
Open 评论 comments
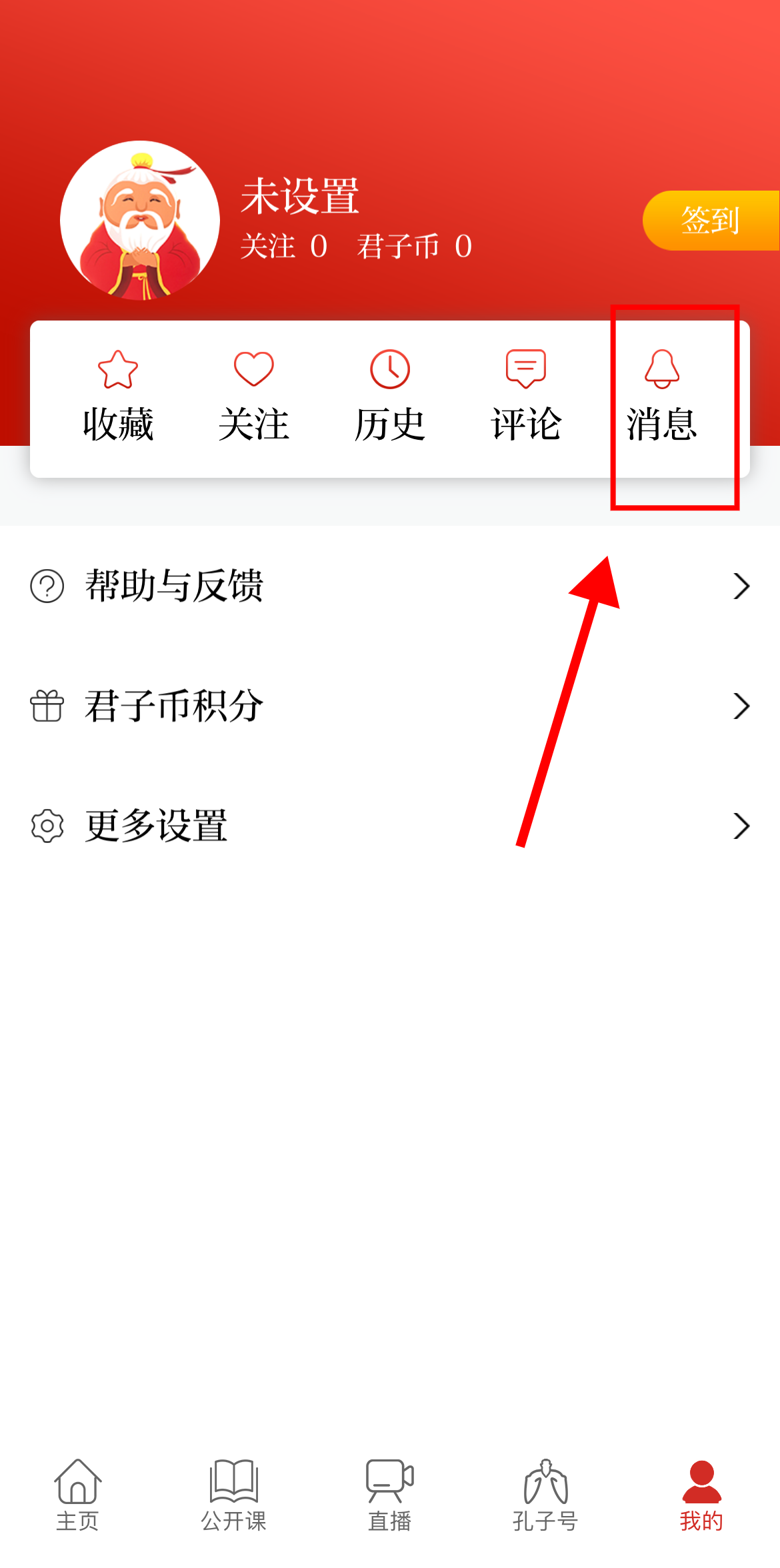[x=526, y=398]
